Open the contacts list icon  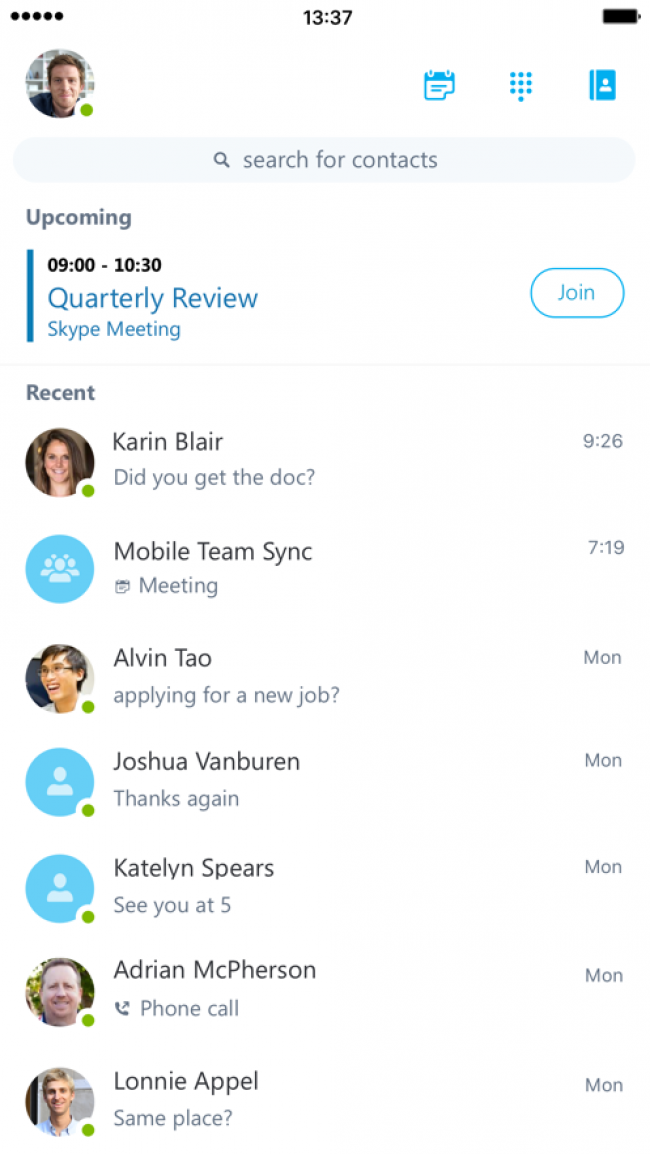tap(602, 85)
